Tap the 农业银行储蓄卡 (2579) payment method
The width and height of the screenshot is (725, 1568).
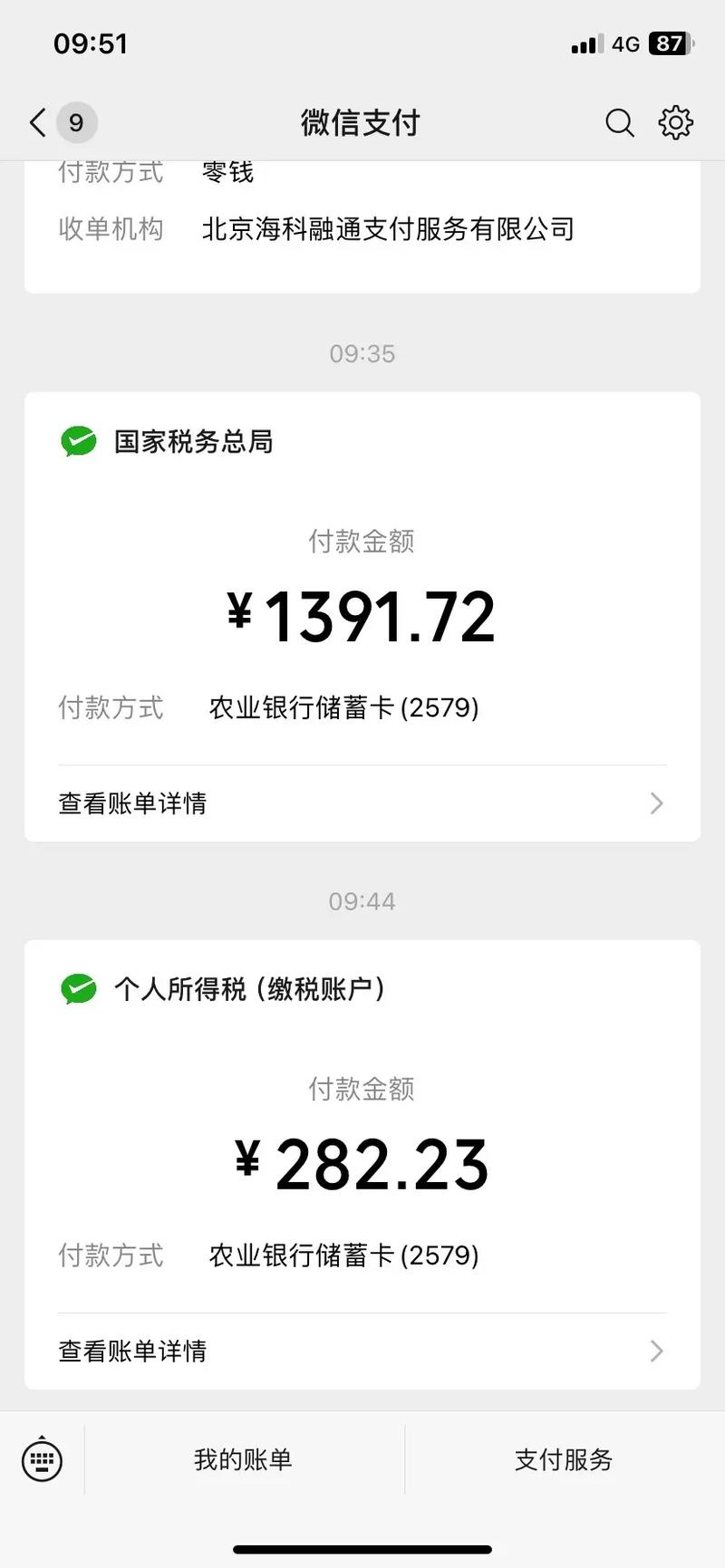click(343, 707)
